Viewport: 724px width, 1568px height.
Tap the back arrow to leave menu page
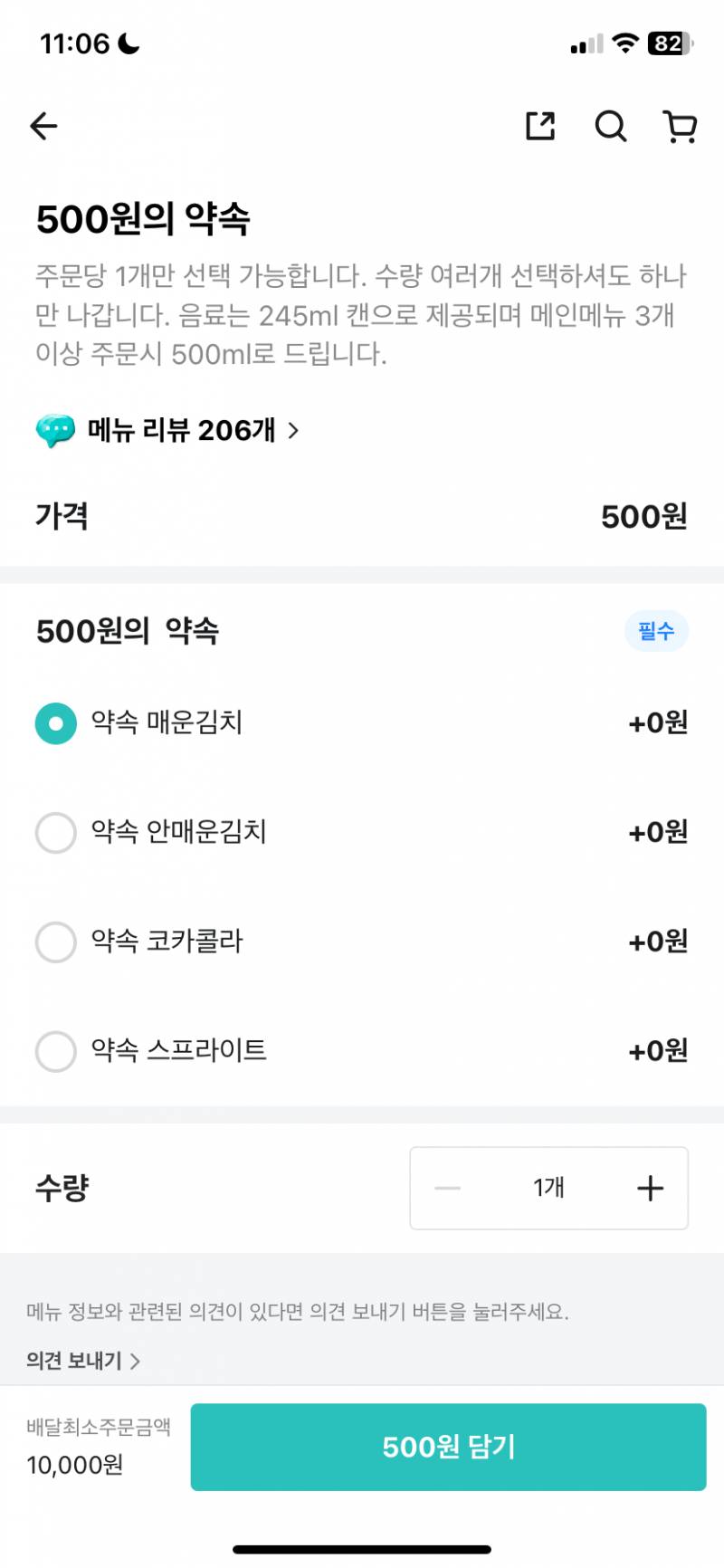[x=43, y=126]
